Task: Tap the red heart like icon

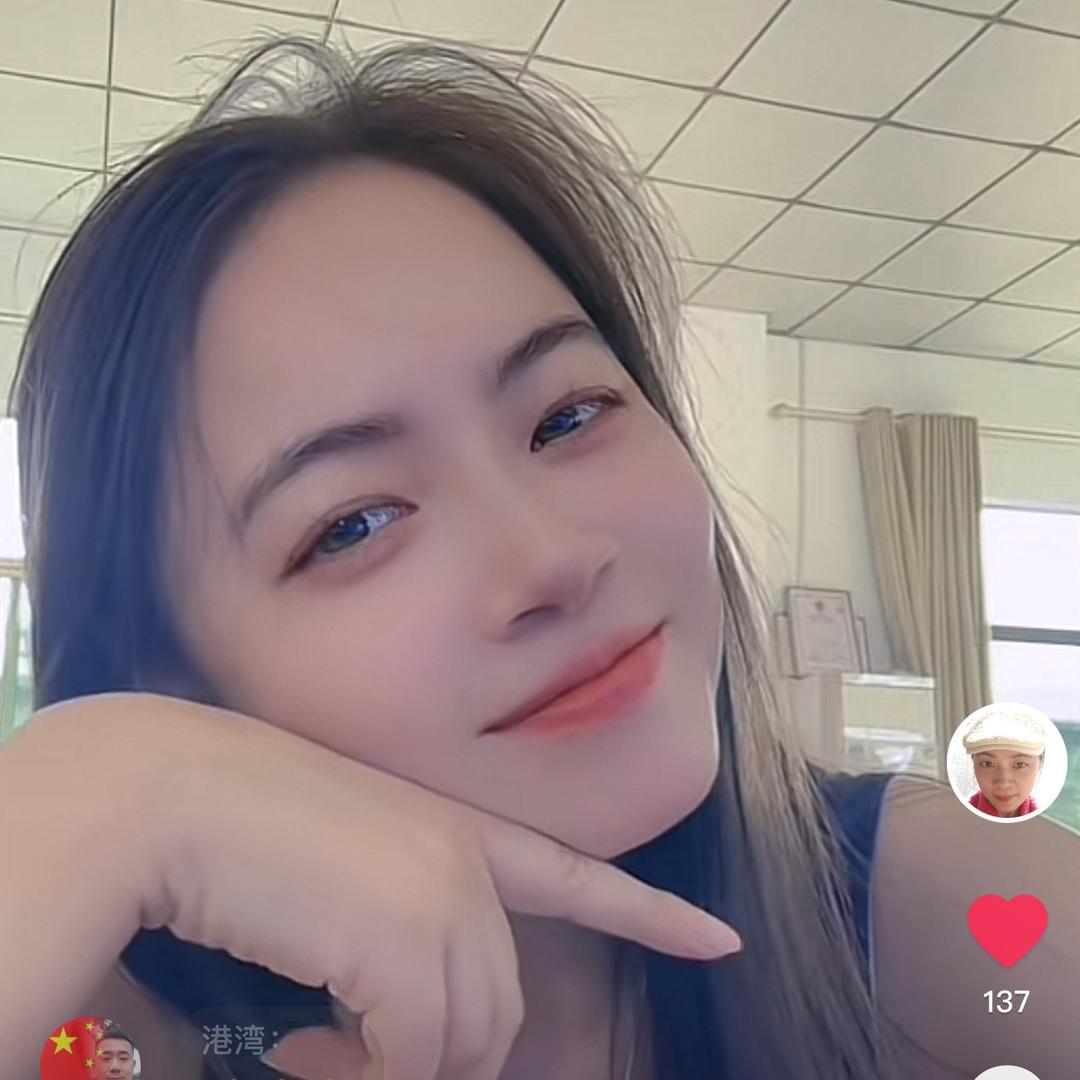Action: point(1007,929)
